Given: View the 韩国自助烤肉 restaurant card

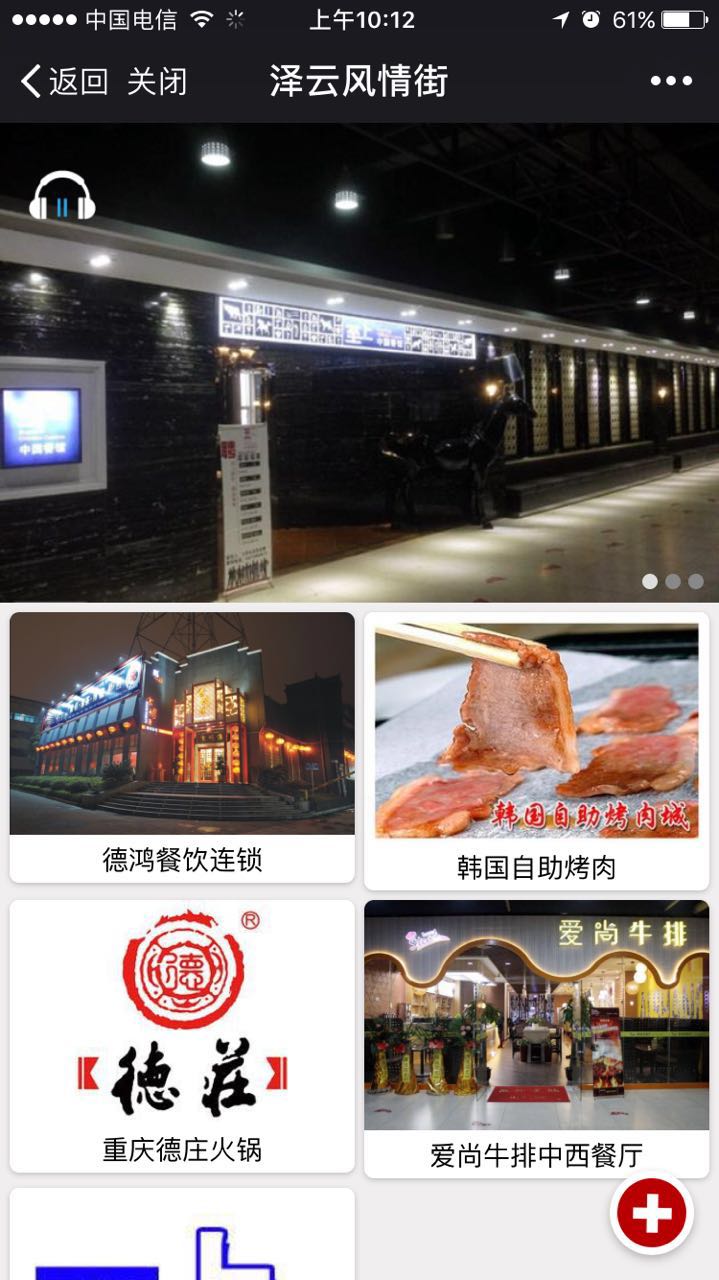Looking at the screenshot, I should (x=536, y=750).
